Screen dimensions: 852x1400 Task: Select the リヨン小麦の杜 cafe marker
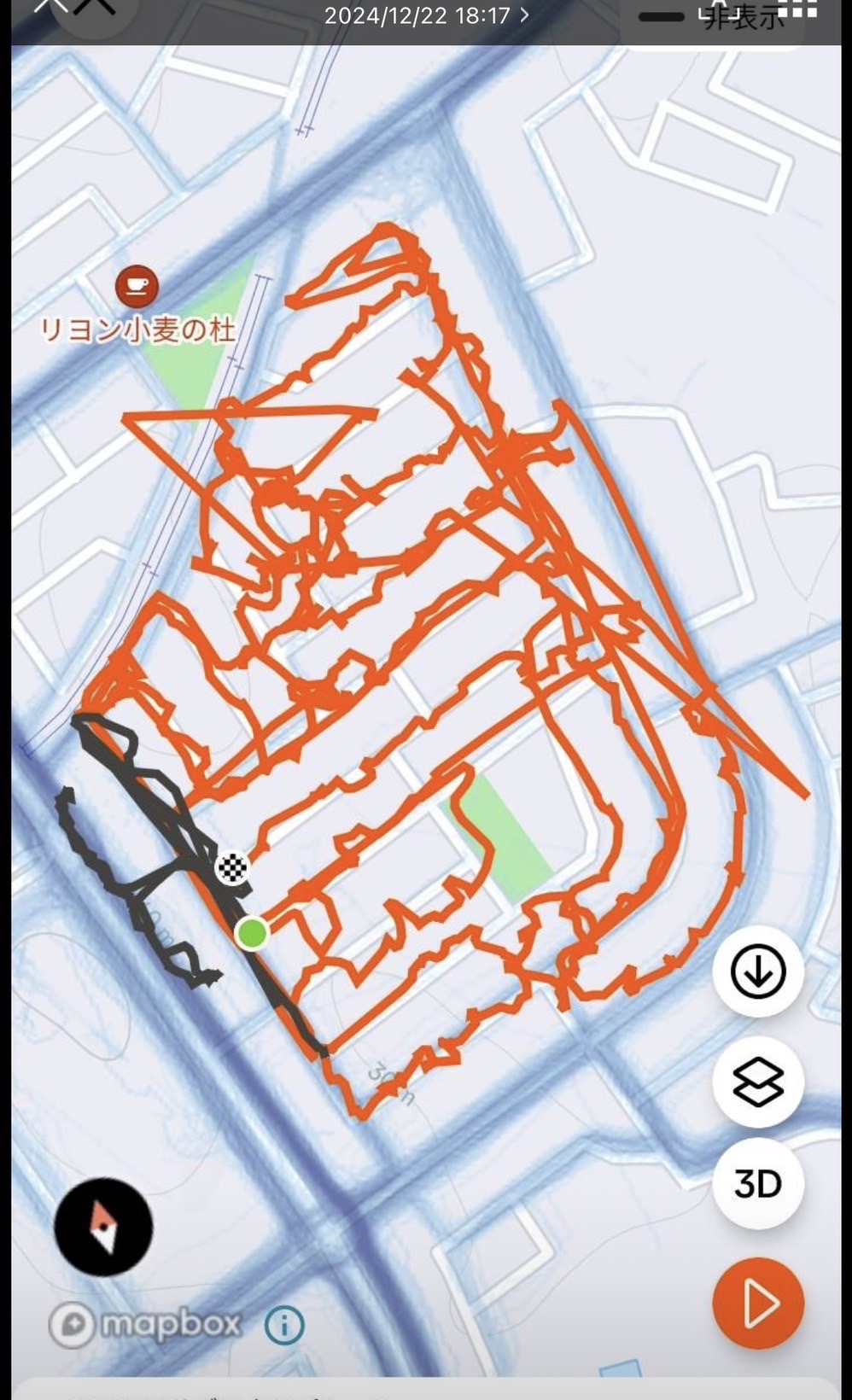[x=137, y=286]
